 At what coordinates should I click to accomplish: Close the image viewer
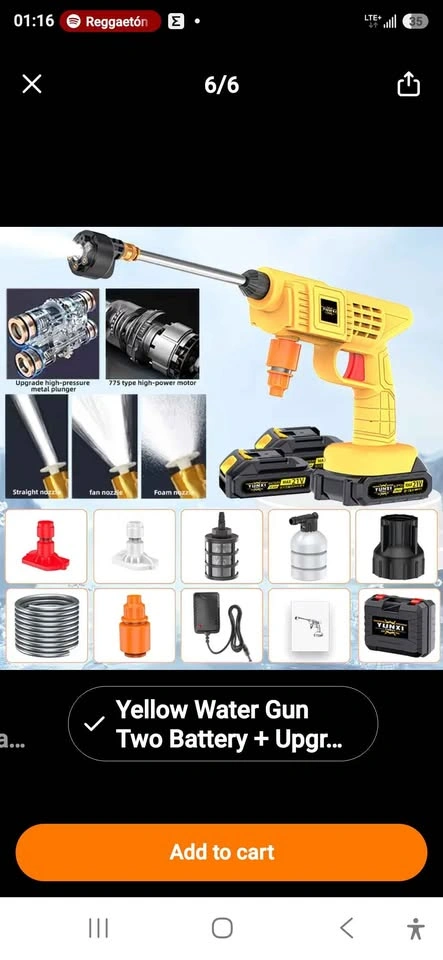(x=32, y=84)
